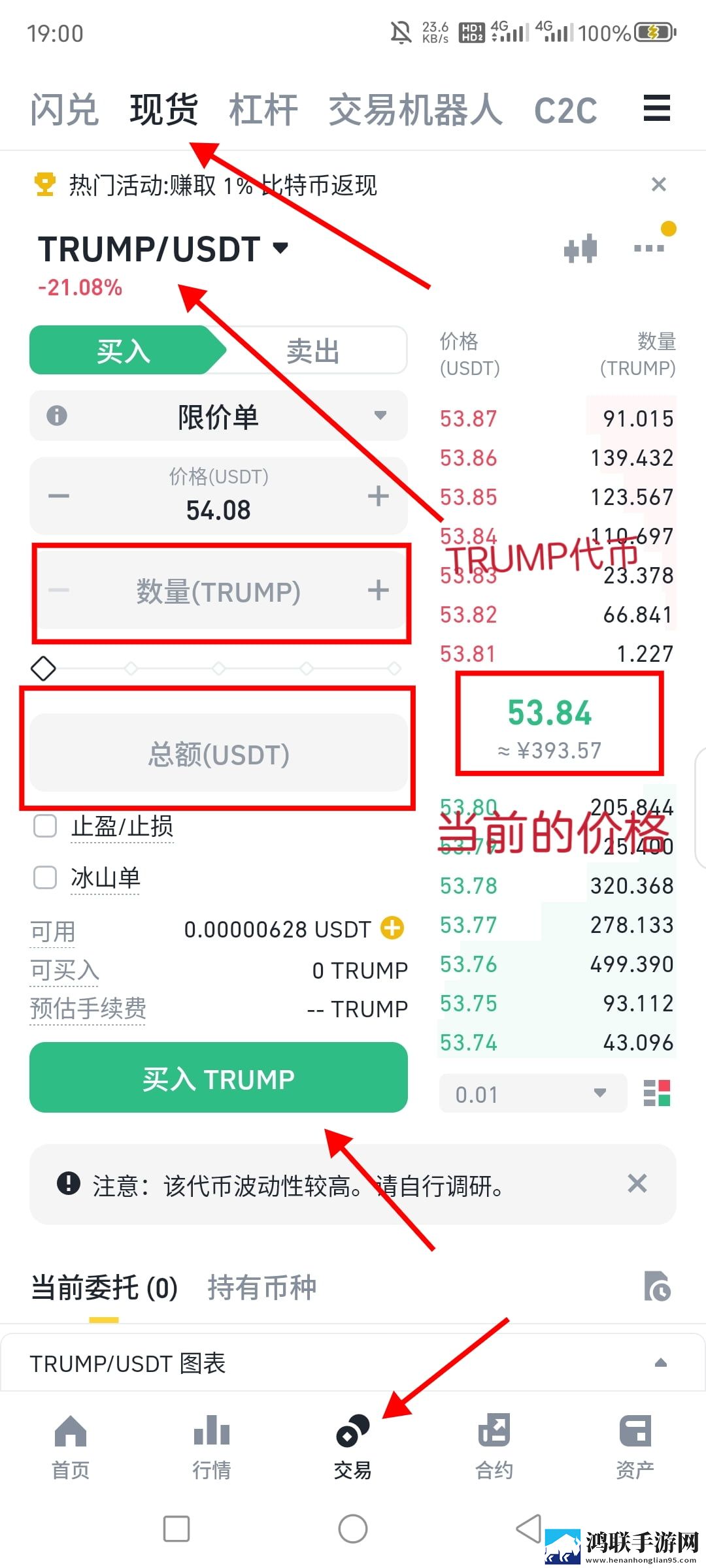This screenshot has height=1568, width=706.
Task: Switch to the 持有币种 tab
Action: pyautogui.click(x=261, y=1288)
